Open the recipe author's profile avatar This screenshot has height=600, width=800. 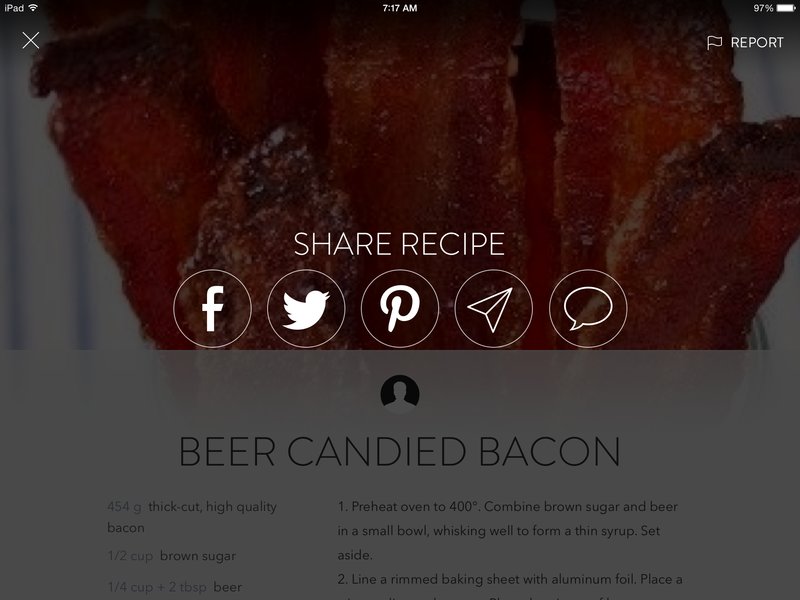400,394
